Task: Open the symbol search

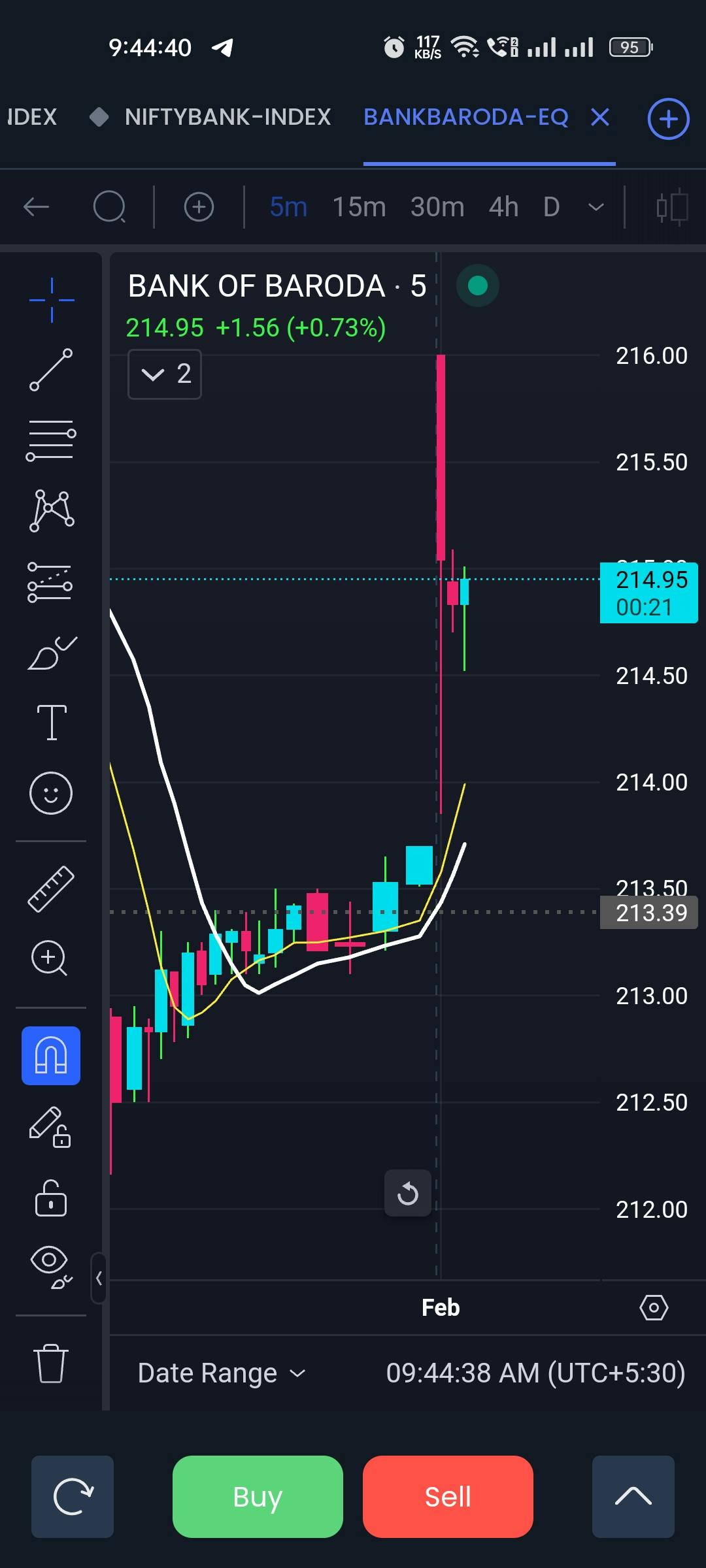Action: (x=109, y=207)
